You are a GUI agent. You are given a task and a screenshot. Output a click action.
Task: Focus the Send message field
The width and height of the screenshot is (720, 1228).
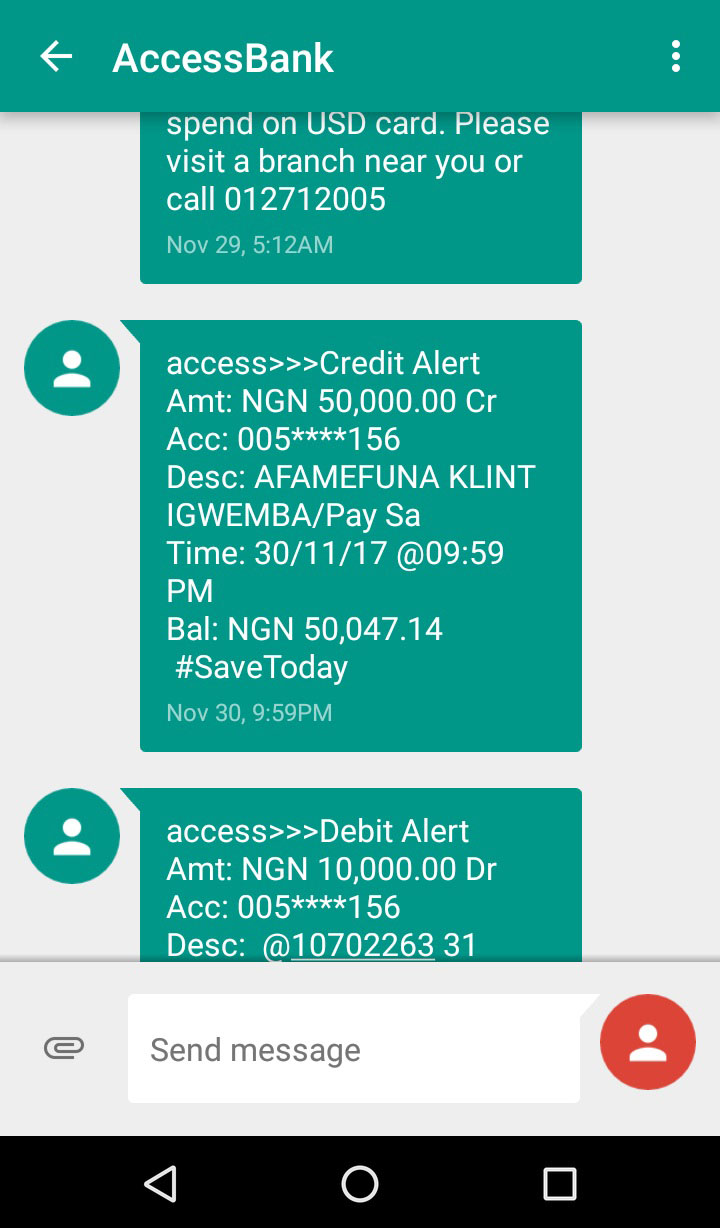click(353, 1049)
